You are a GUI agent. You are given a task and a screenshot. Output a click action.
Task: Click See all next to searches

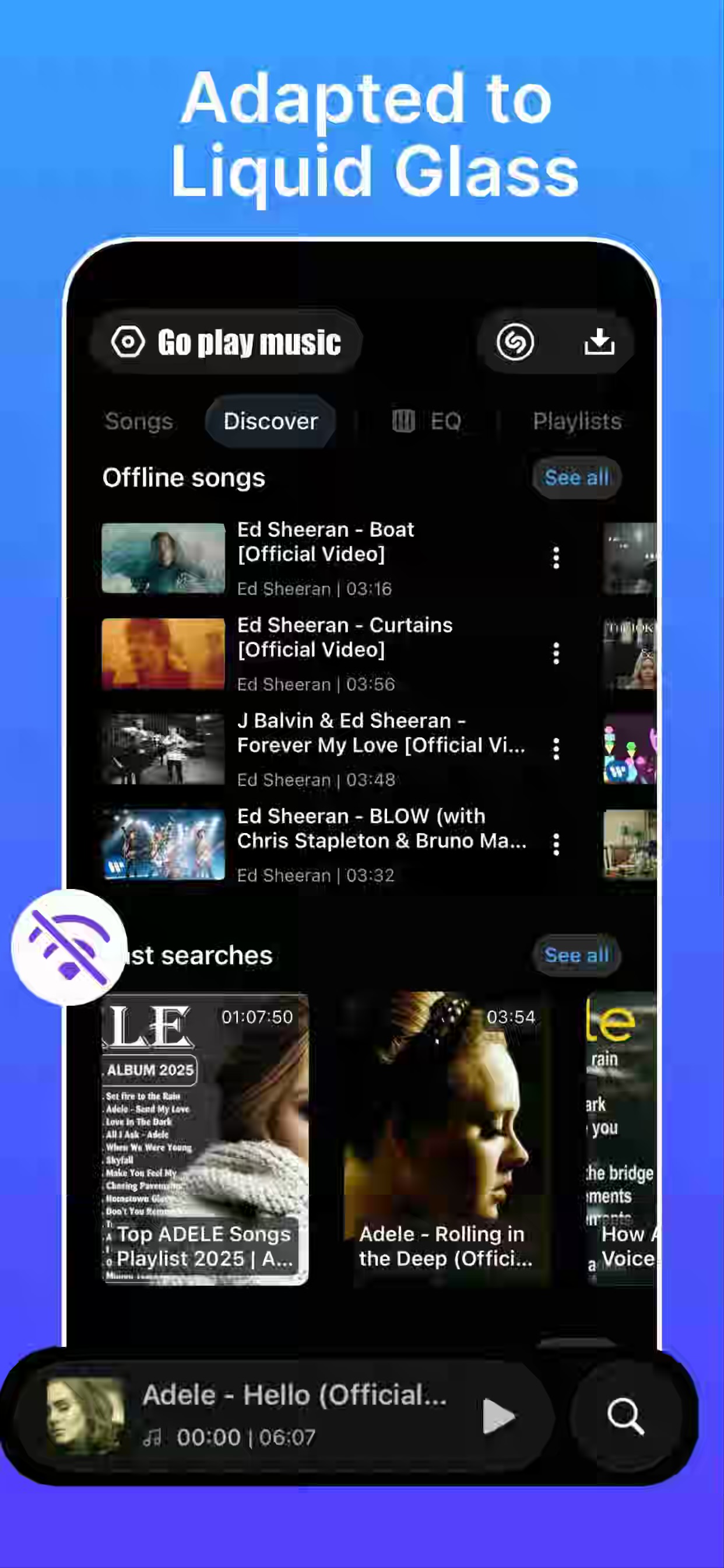pos(575,955)
